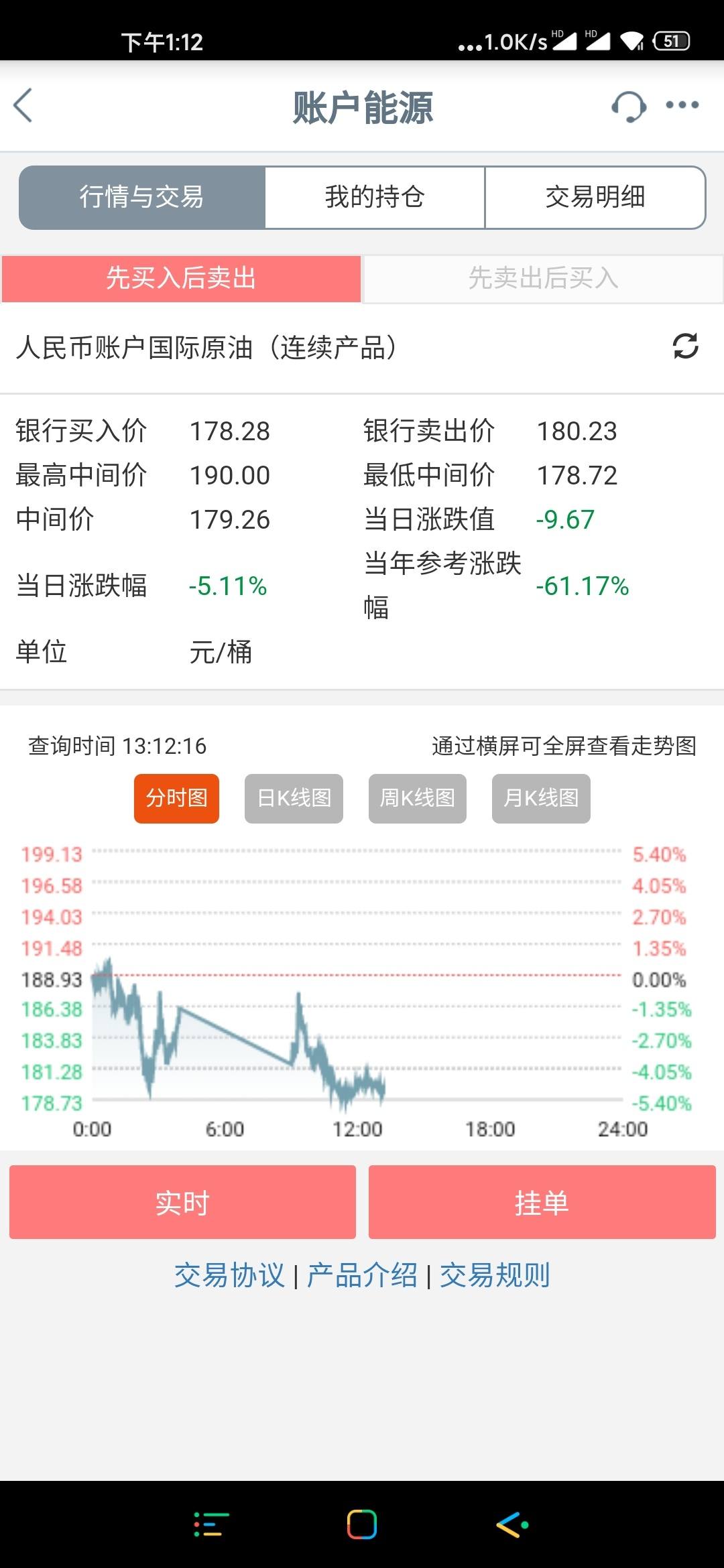The height and width of the screenshot is (1568, 724).
Task: Tap the 挂单 order button
Action: 542,1202
